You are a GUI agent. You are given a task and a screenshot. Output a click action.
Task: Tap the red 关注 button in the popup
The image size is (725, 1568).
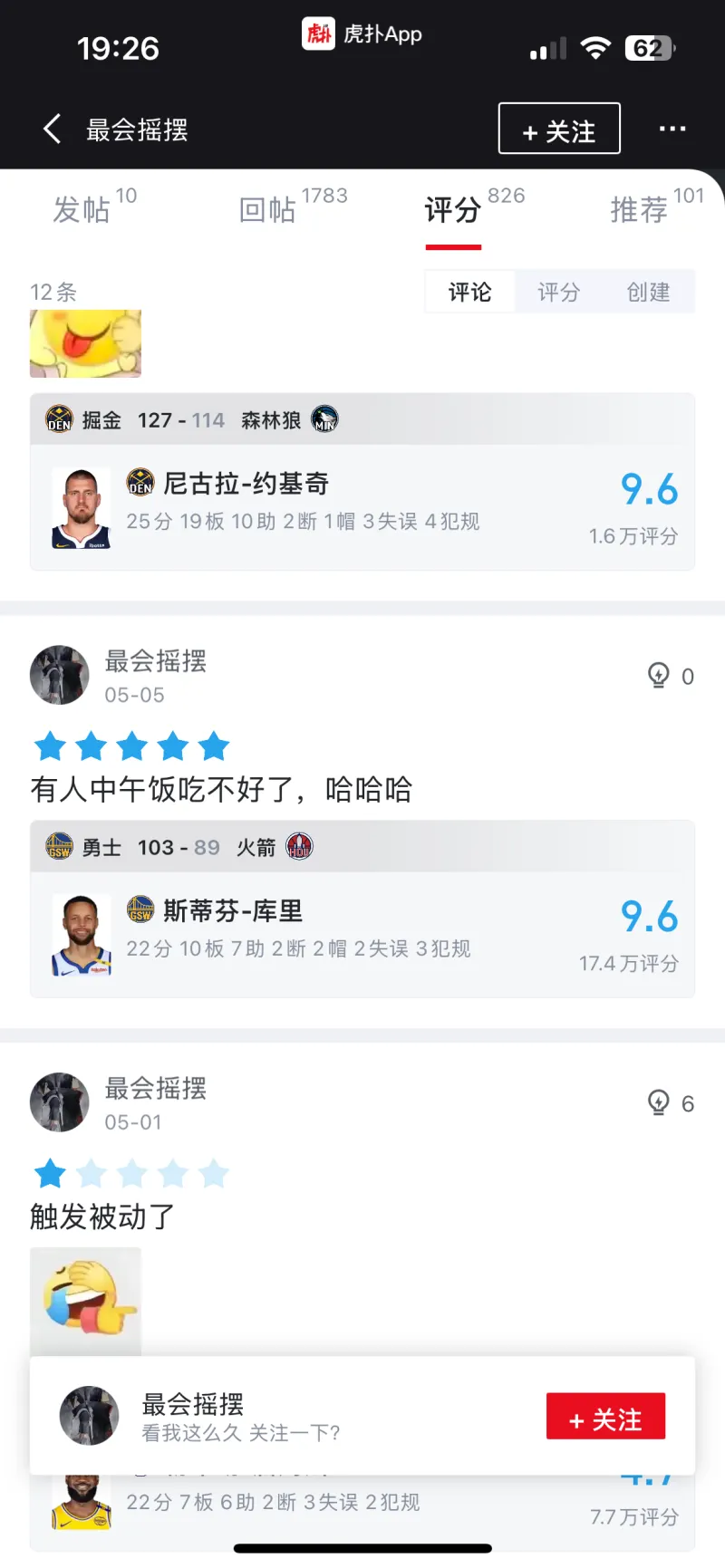coord(605,1416)
